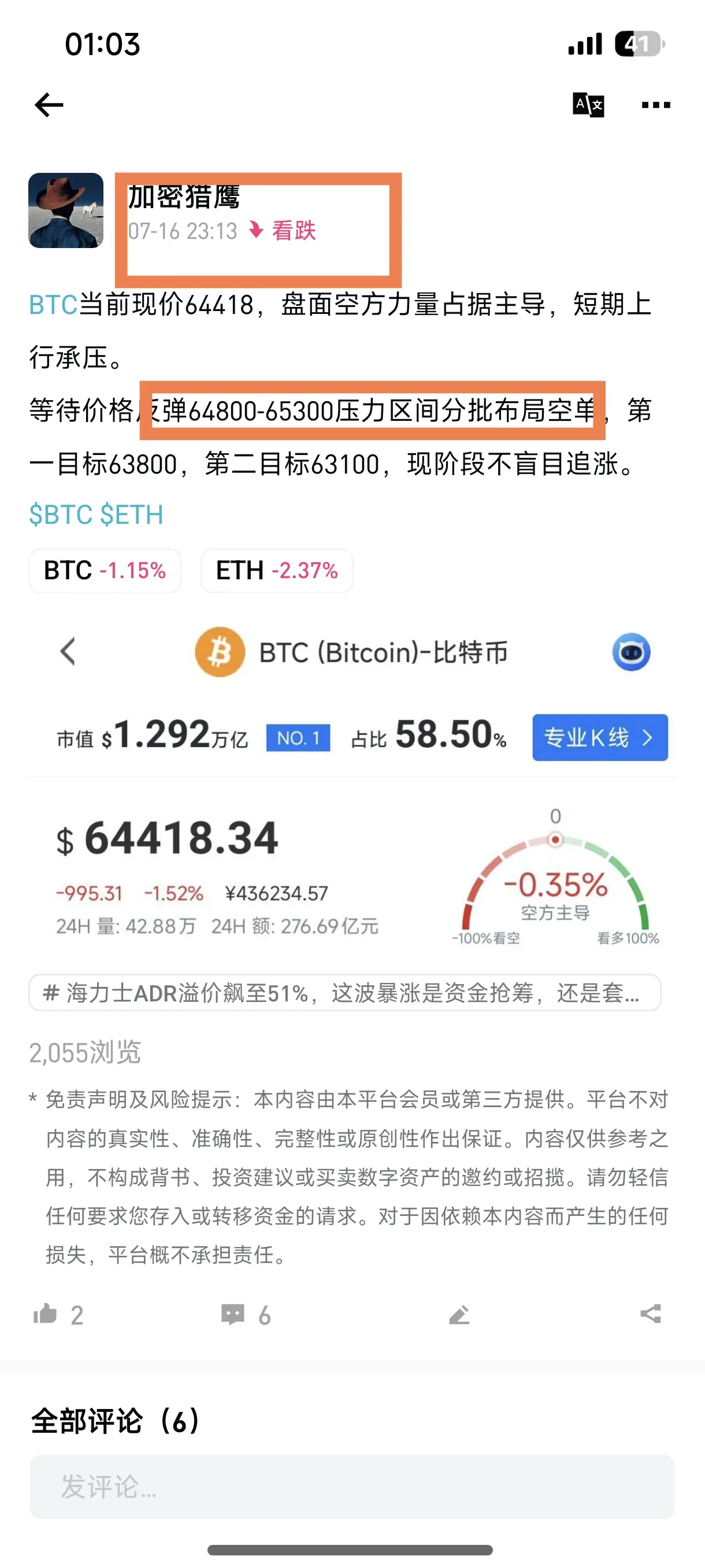Share this post
Viewport: 705px width, 1568px height.
pyautogui.click(x=651, y=1314)
